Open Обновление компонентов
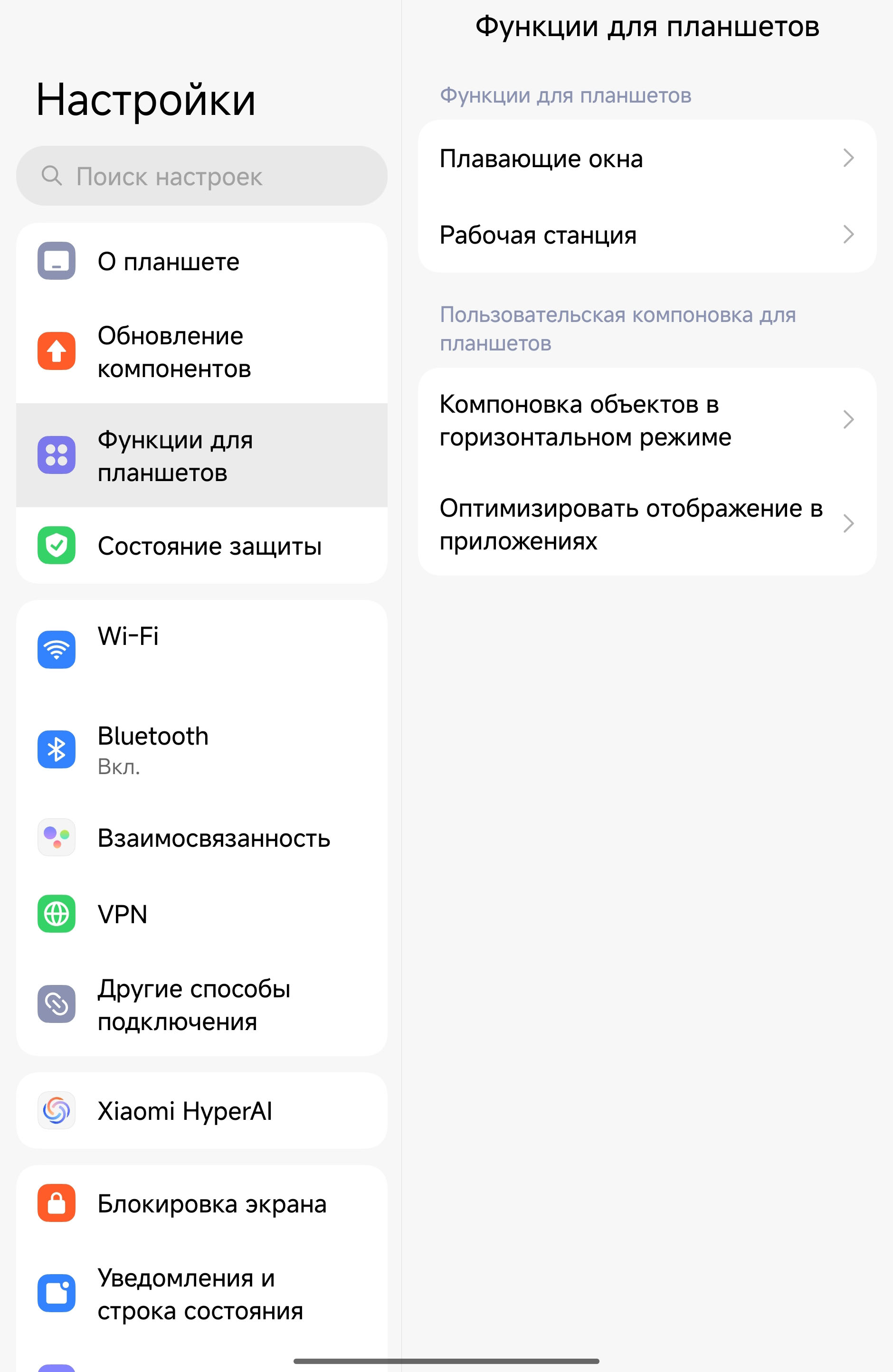The image size is (893, 1372). (202, 351)
